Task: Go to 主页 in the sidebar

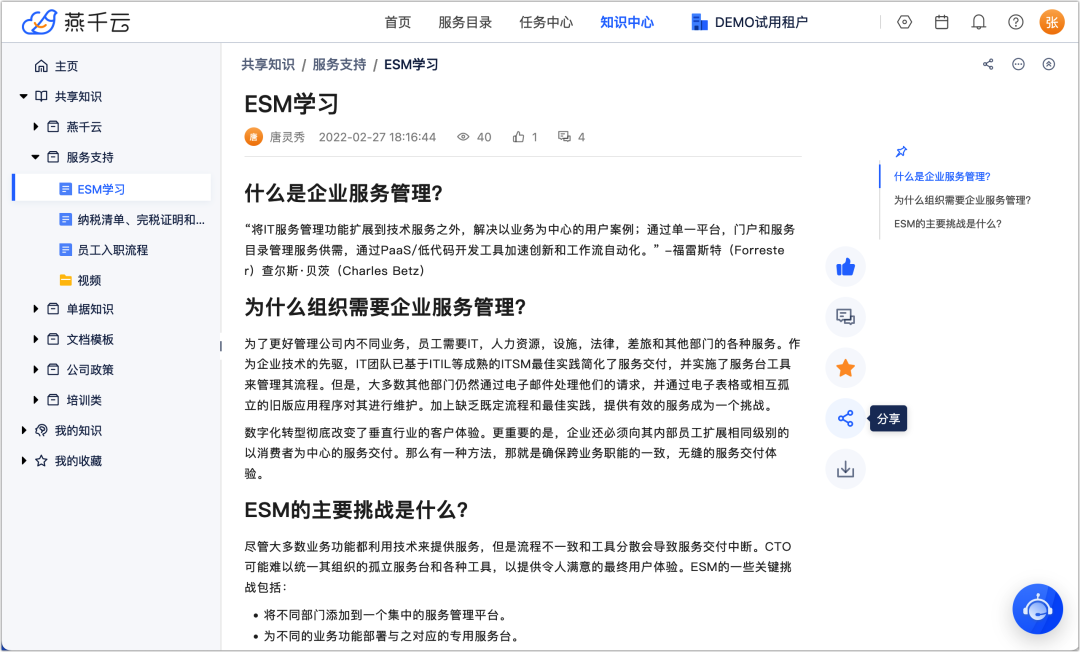Action: click(66, 66)
